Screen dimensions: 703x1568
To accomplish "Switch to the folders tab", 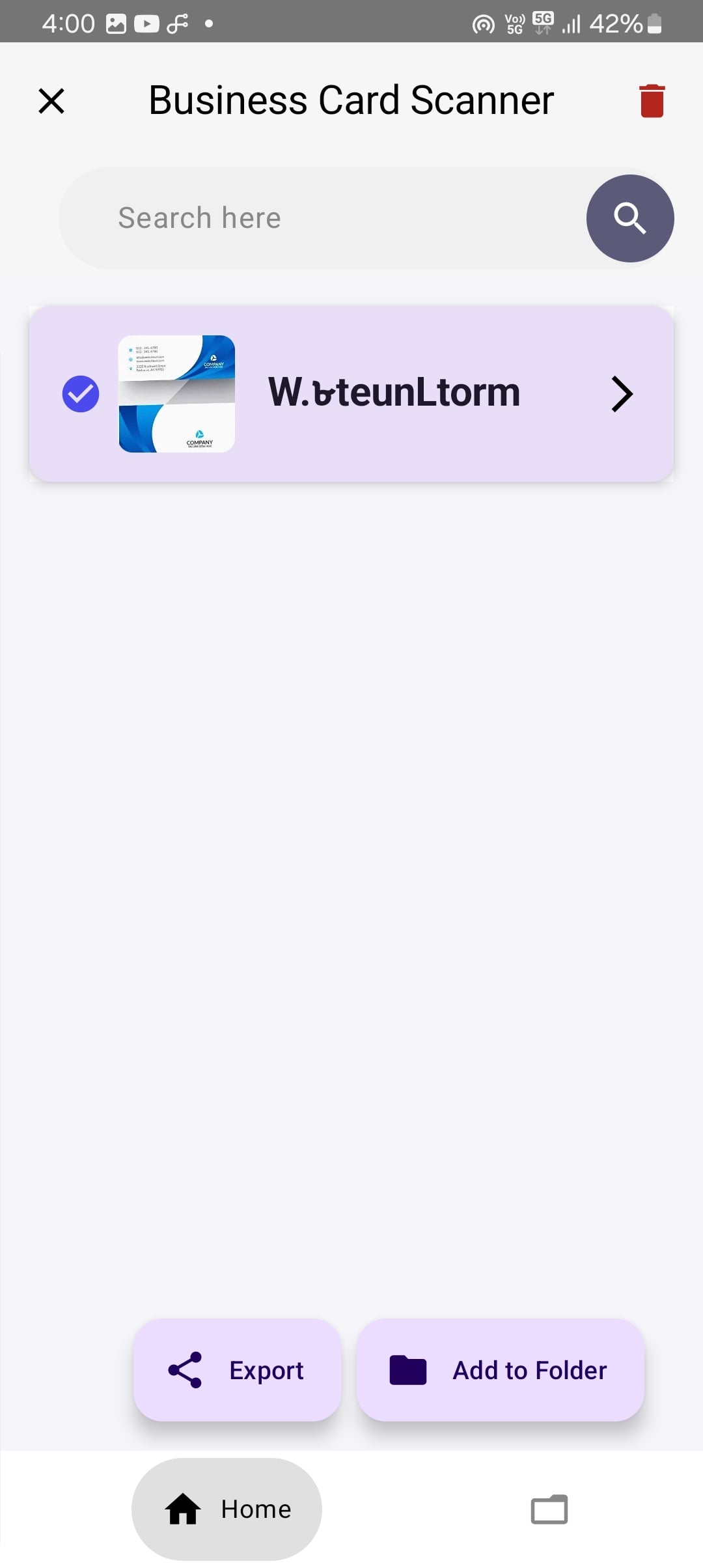I will [x=549, y=1509].
